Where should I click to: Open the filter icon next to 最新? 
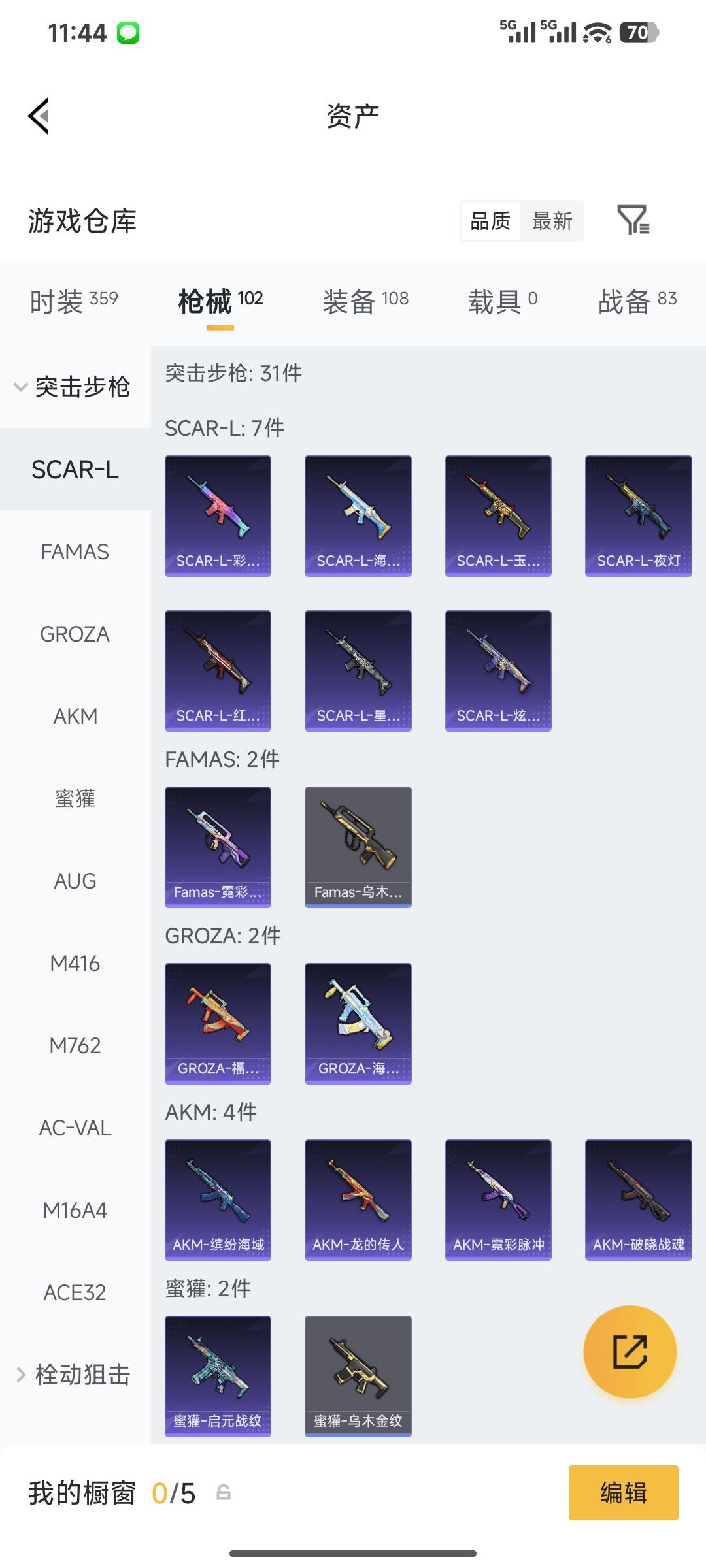pos(633,220)
